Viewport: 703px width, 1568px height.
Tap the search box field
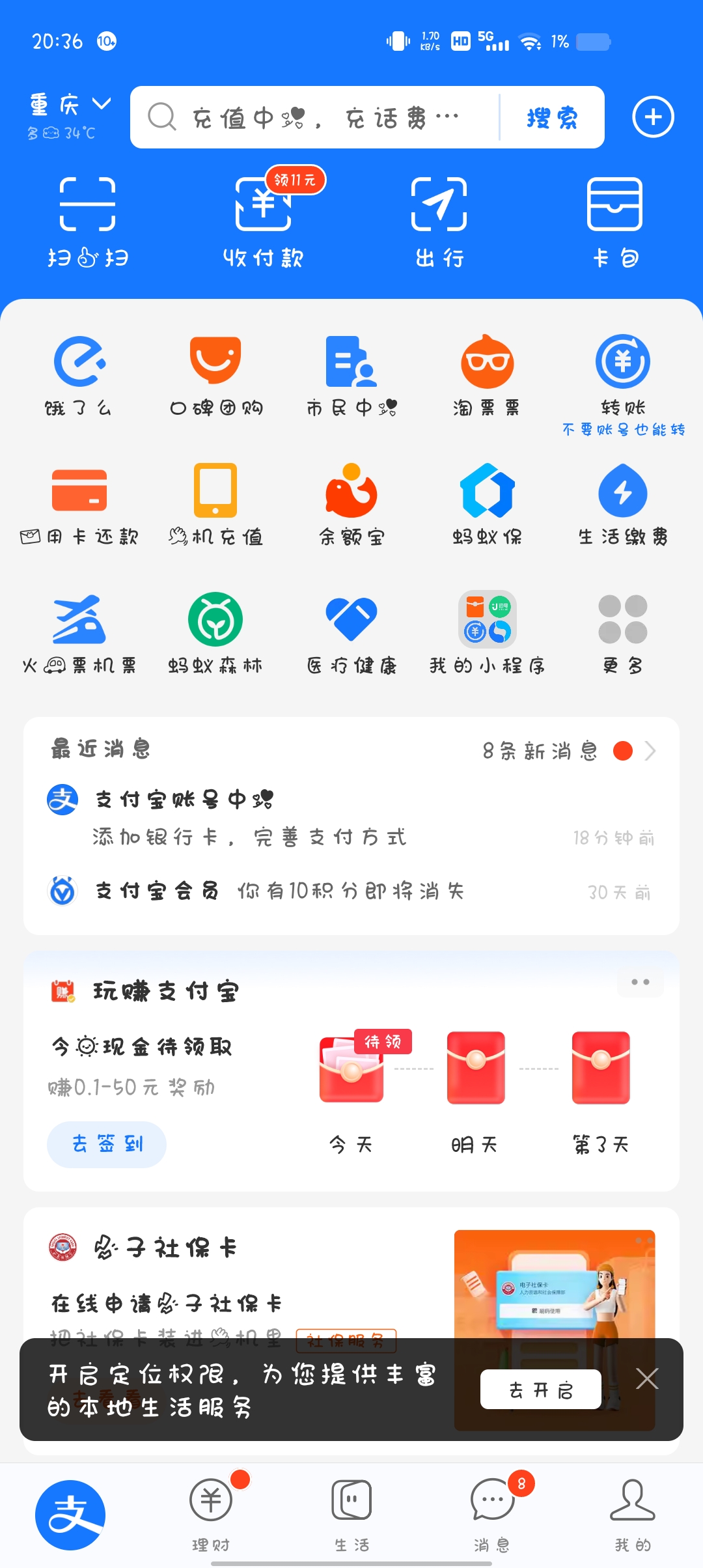pyautogui.click(x=314, y=117)
